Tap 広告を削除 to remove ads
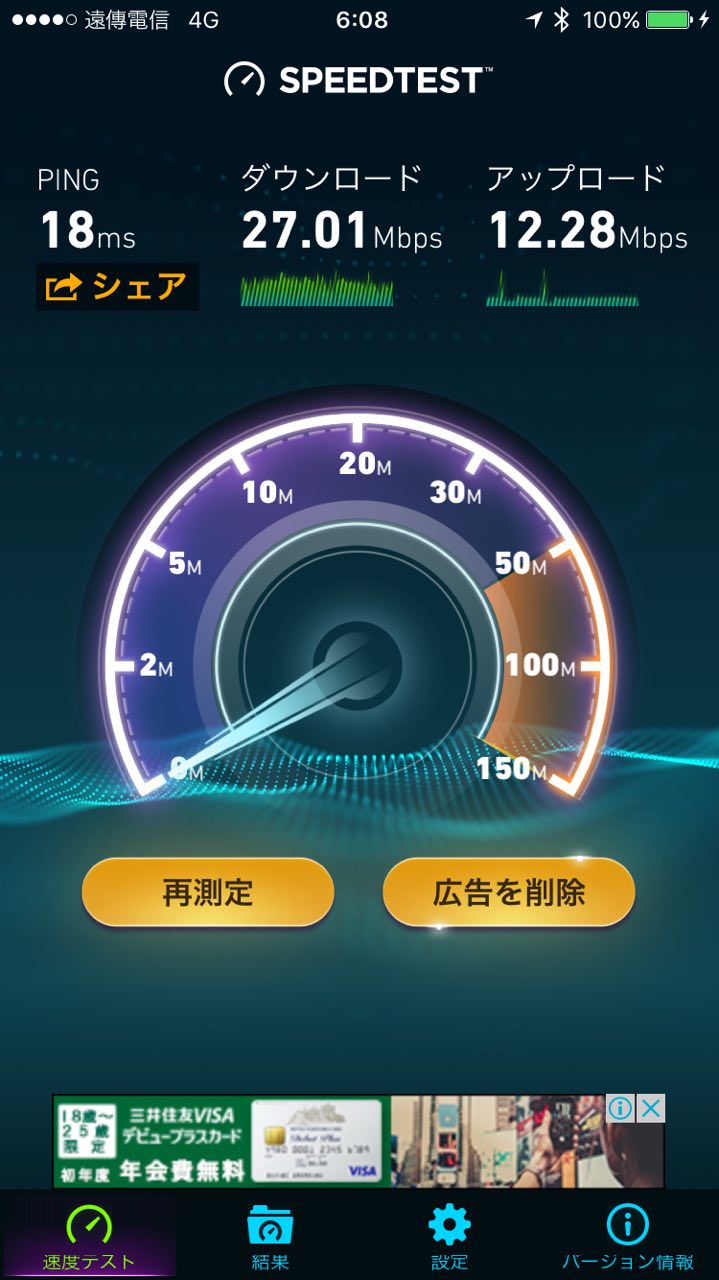Image resolution: width=719 pixels, height=1280 pixels. point(509,892)
